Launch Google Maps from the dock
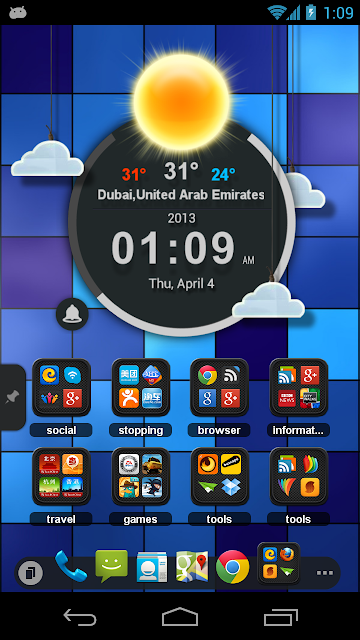The width and height of the screenshot is (360, 640). (x=192, y=566)
